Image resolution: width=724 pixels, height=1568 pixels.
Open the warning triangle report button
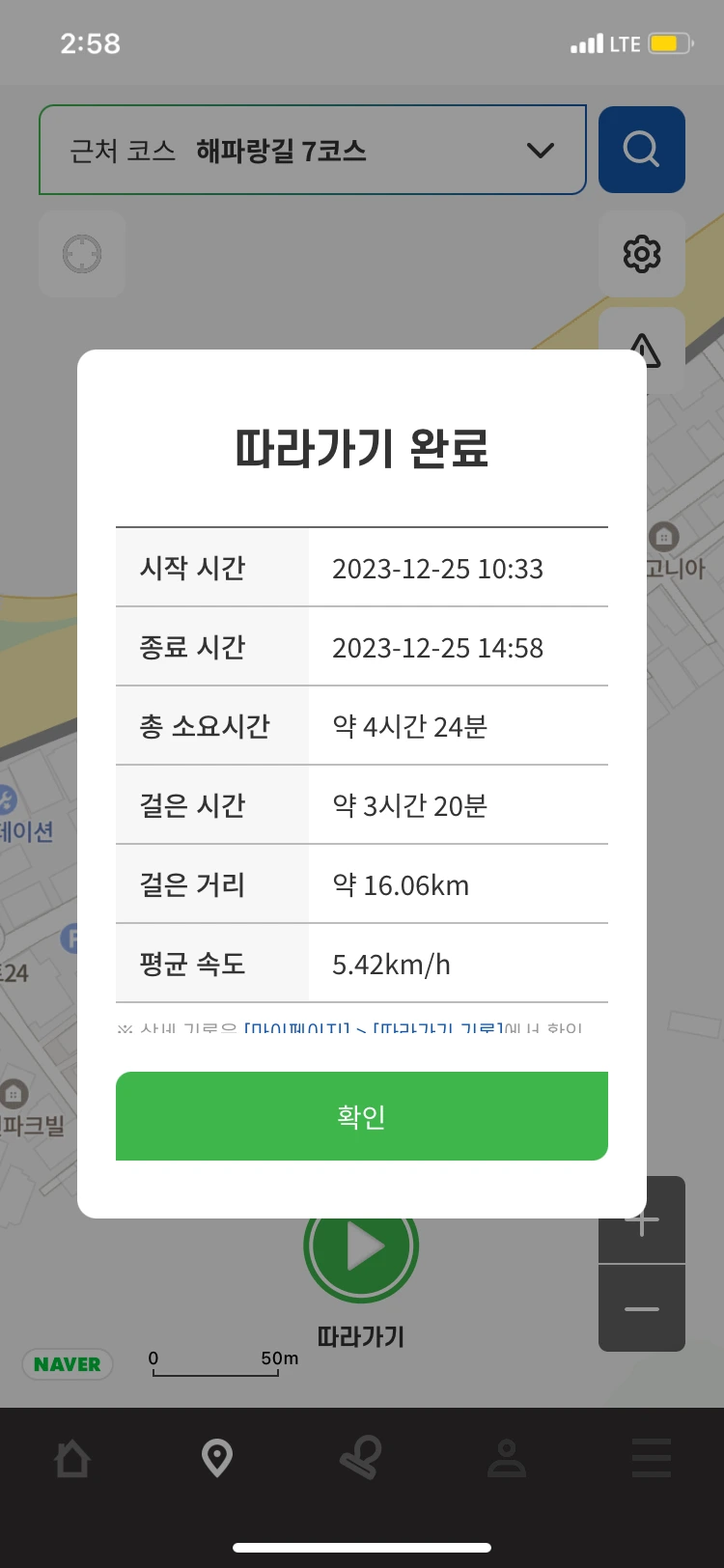point(644,346)
